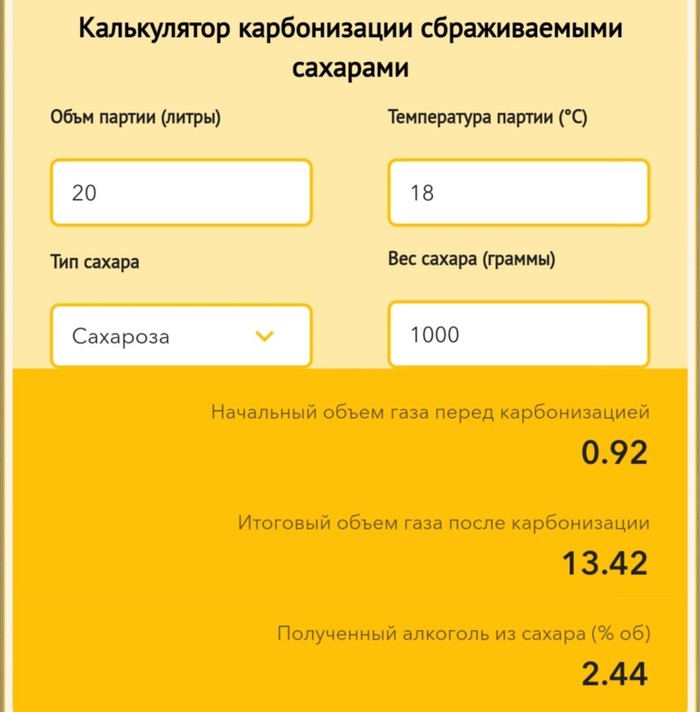The width and height of the screenshot is (700, 712).
Task: Tap the sugar weight field showing 1000
Action: 518,335
